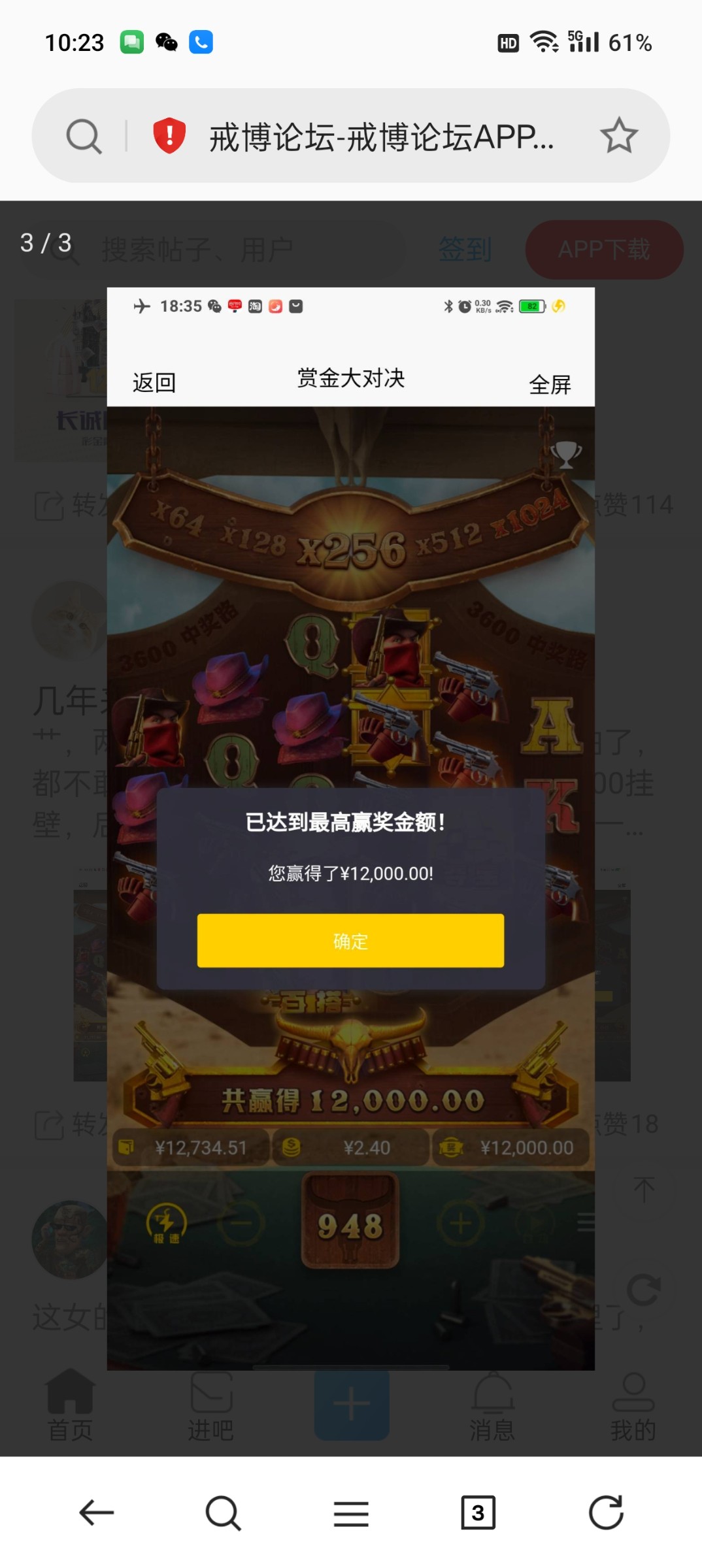Open the browser menu with three lines
Screen dimensions: 702x1568
pos(351,1512)
